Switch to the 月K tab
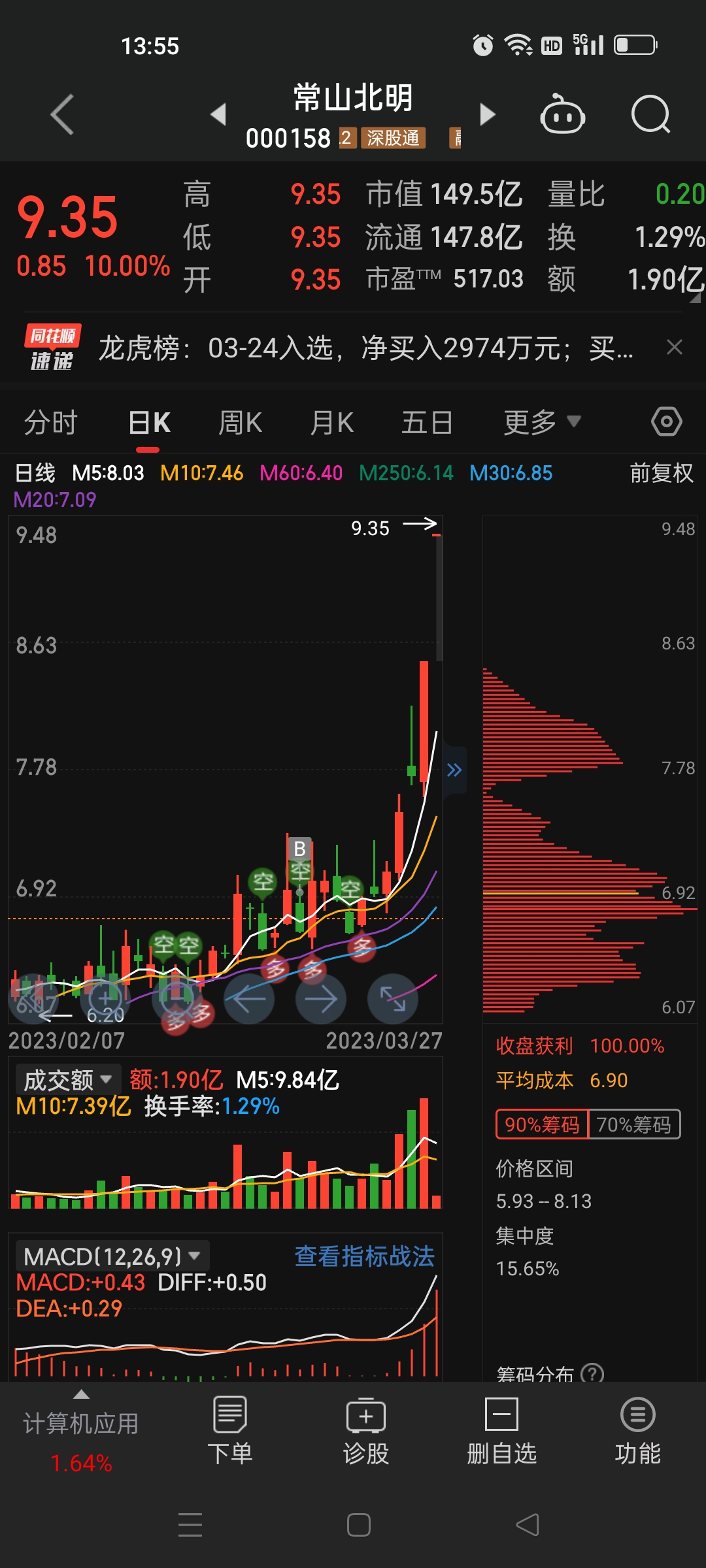 tap(331, 423)
